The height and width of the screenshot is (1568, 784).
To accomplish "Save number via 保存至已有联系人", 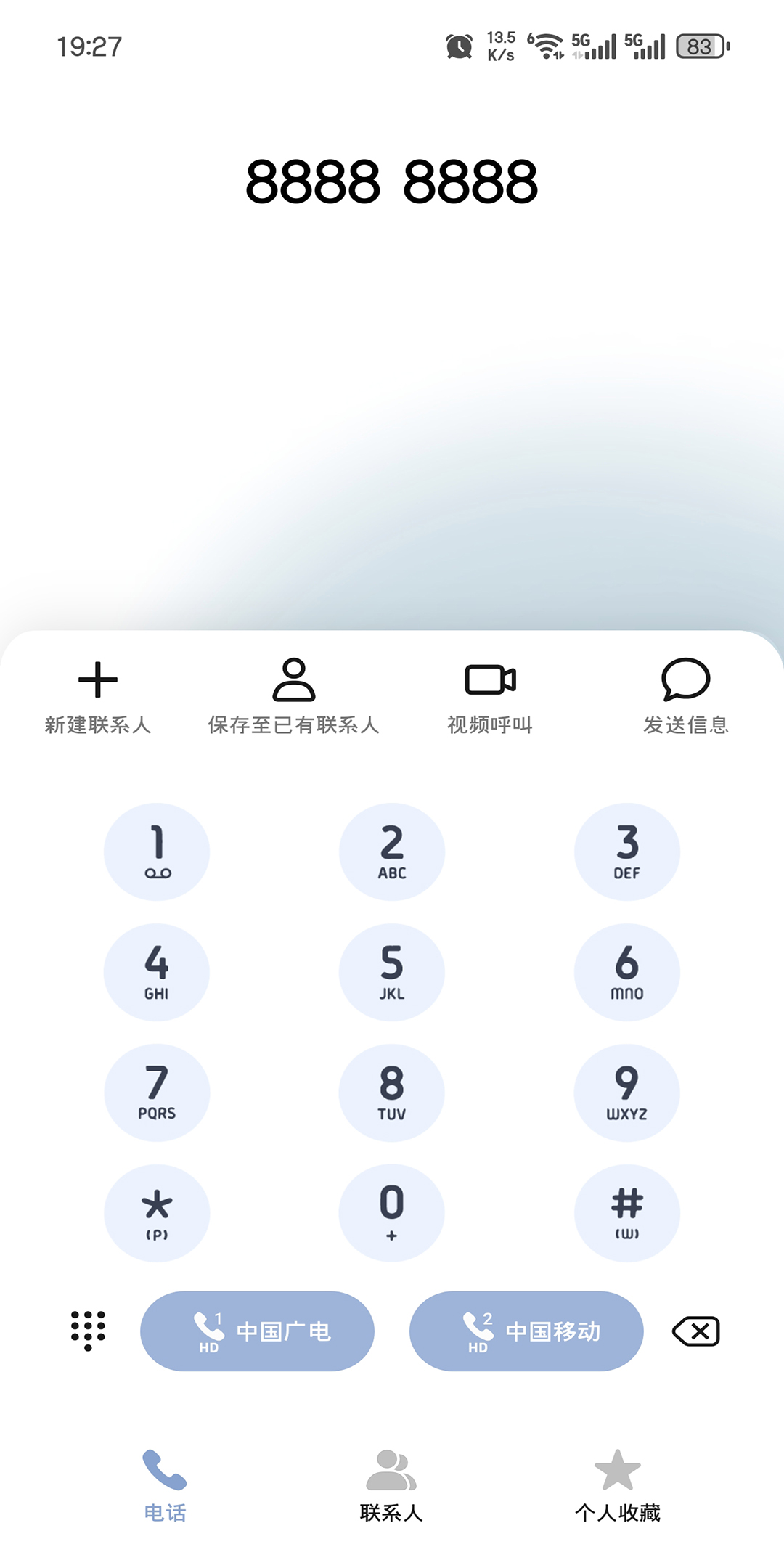I will [293, 695].
